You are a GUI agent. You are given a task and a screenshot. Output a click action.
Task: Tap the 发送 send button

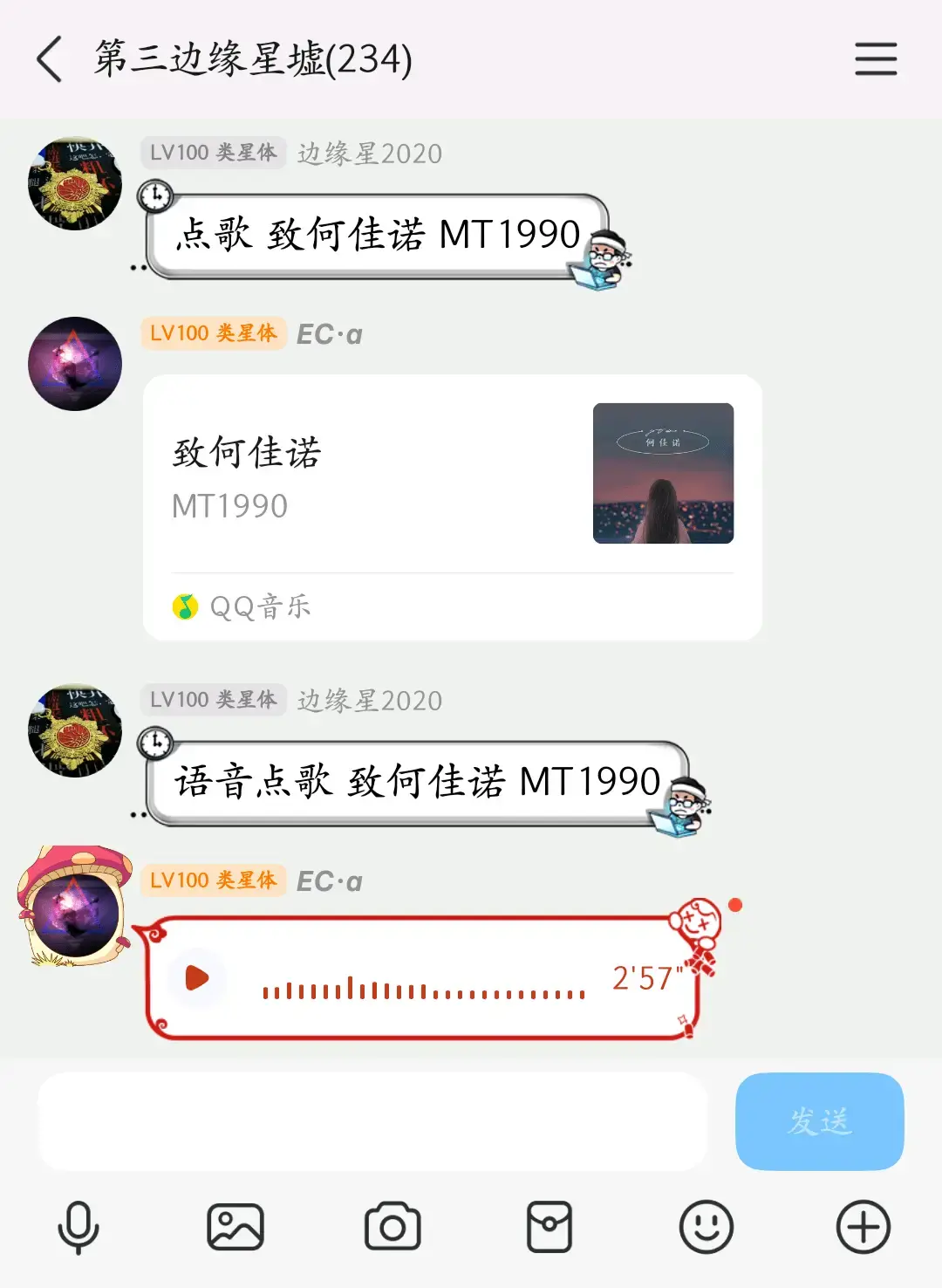pos(819,1121)
